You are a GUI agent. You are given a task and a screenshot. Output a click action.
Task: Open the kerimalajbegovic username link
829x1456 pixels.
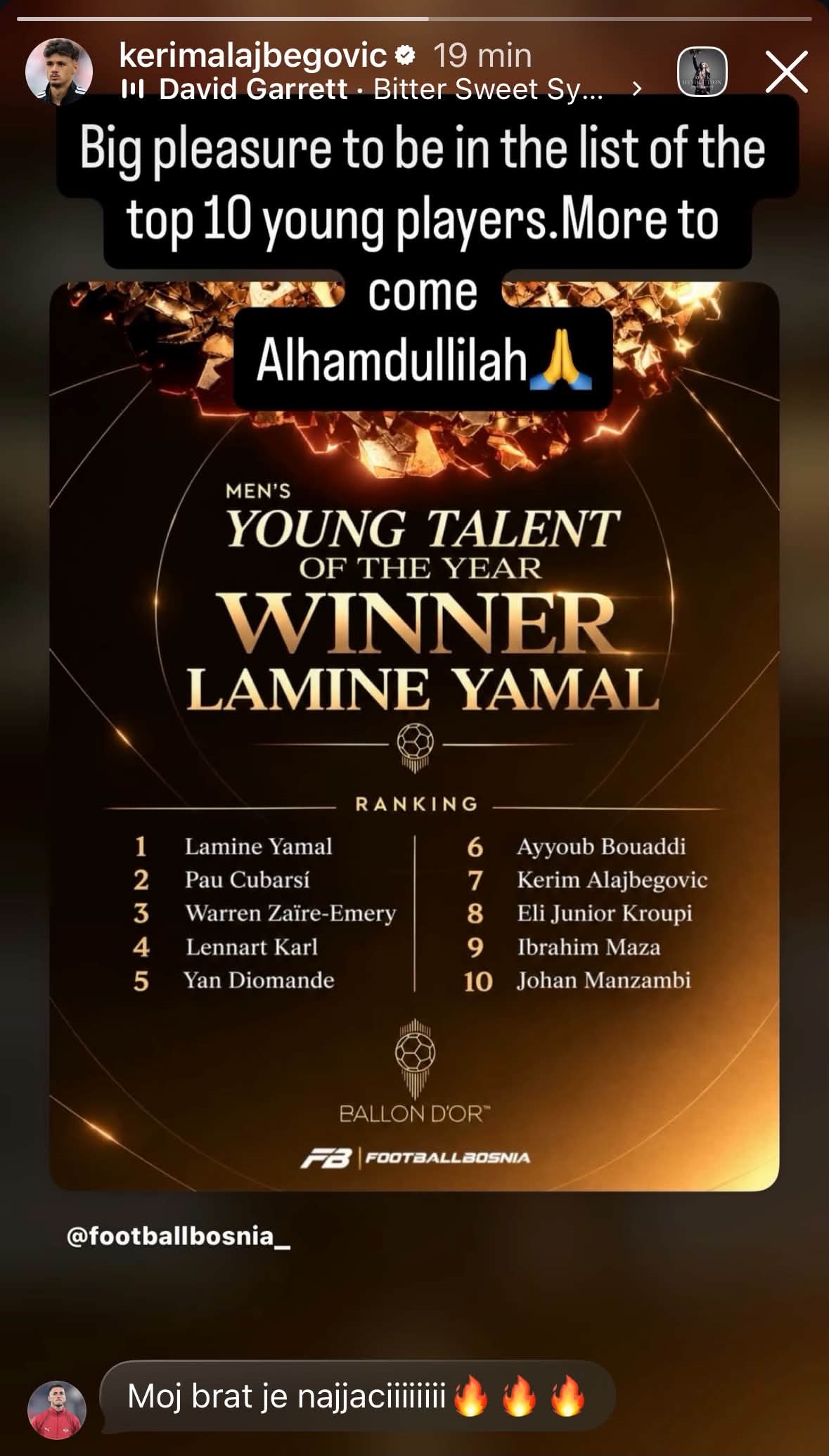pos(253,55)
